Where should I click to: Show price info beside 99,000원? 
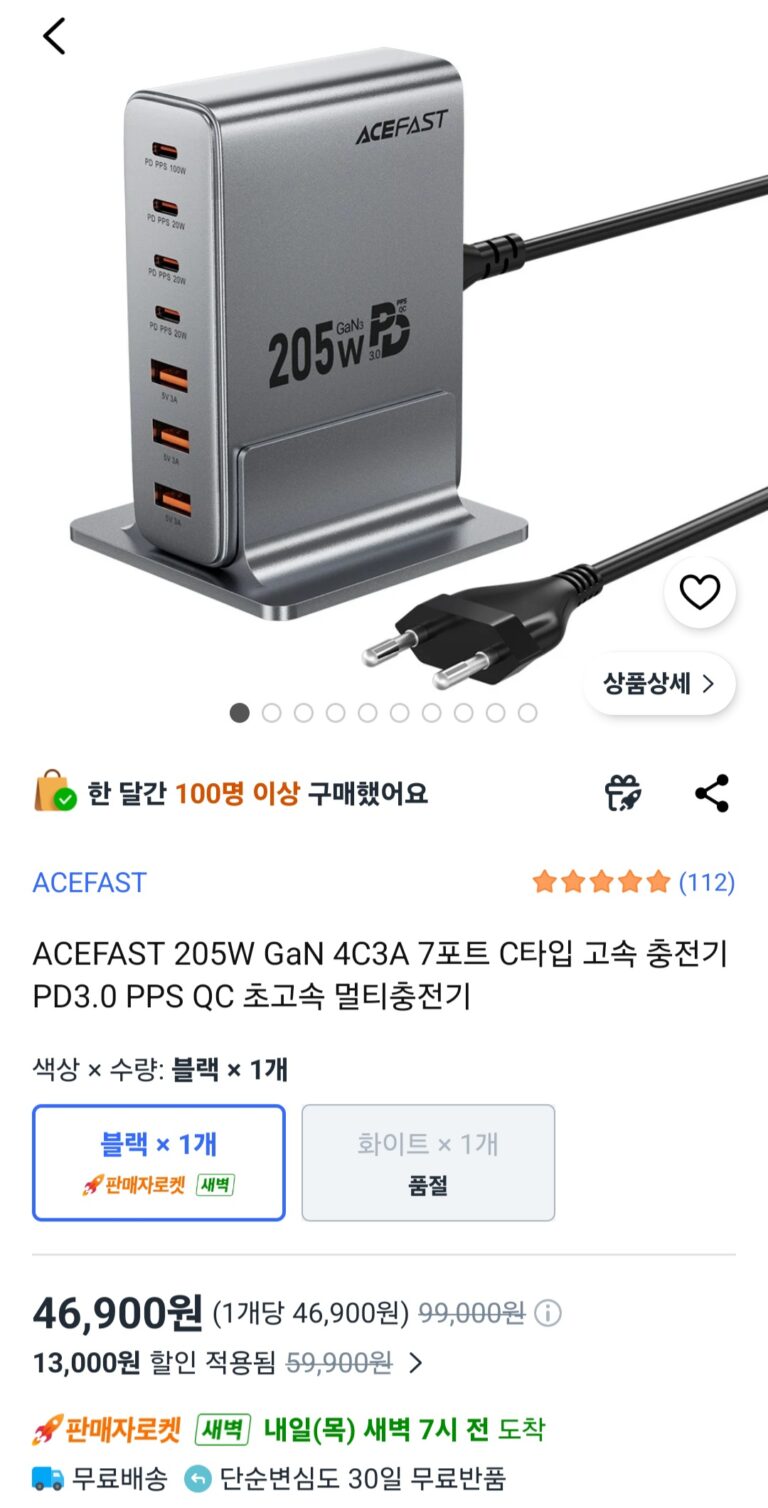point(548,1313)
